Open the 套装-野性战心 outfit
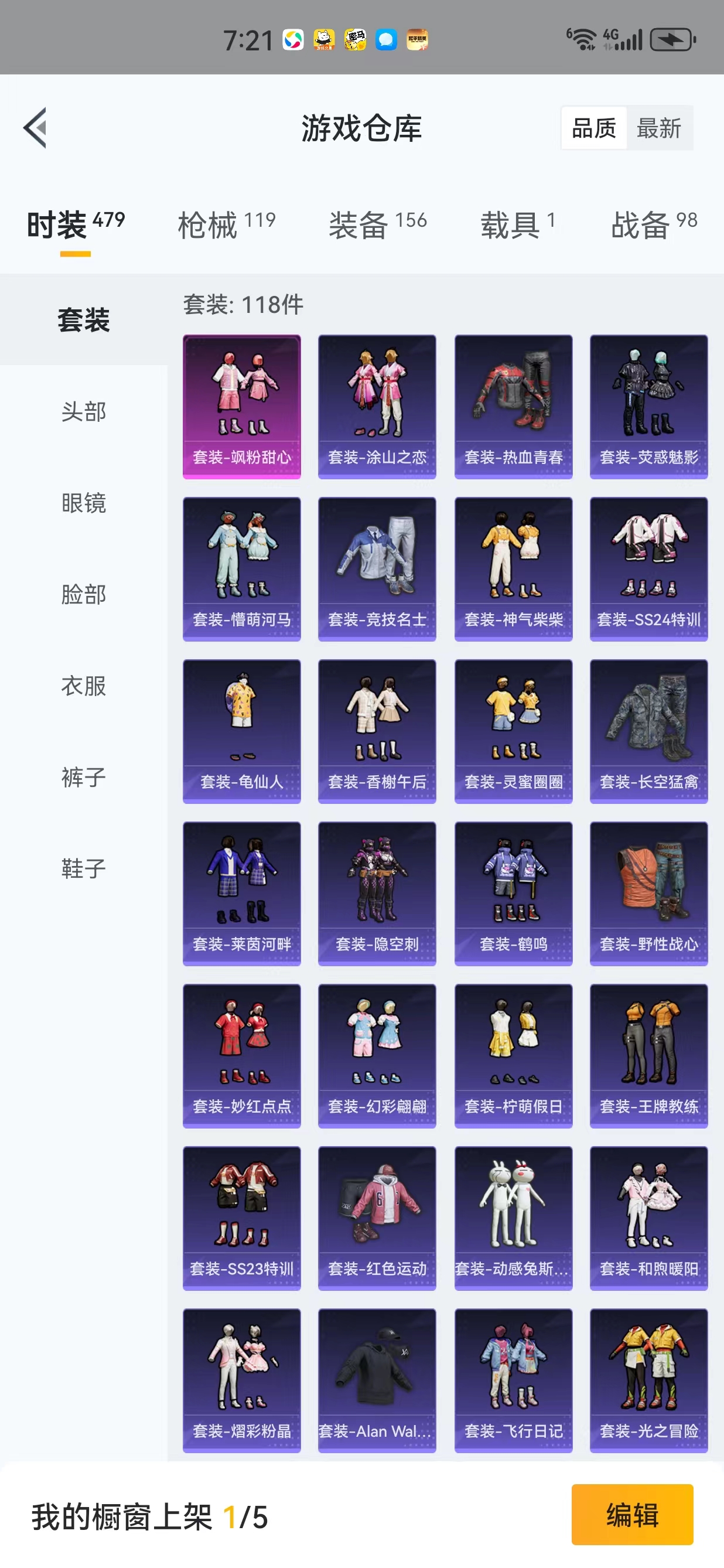 pyautogui.click(x=648, y=894)
